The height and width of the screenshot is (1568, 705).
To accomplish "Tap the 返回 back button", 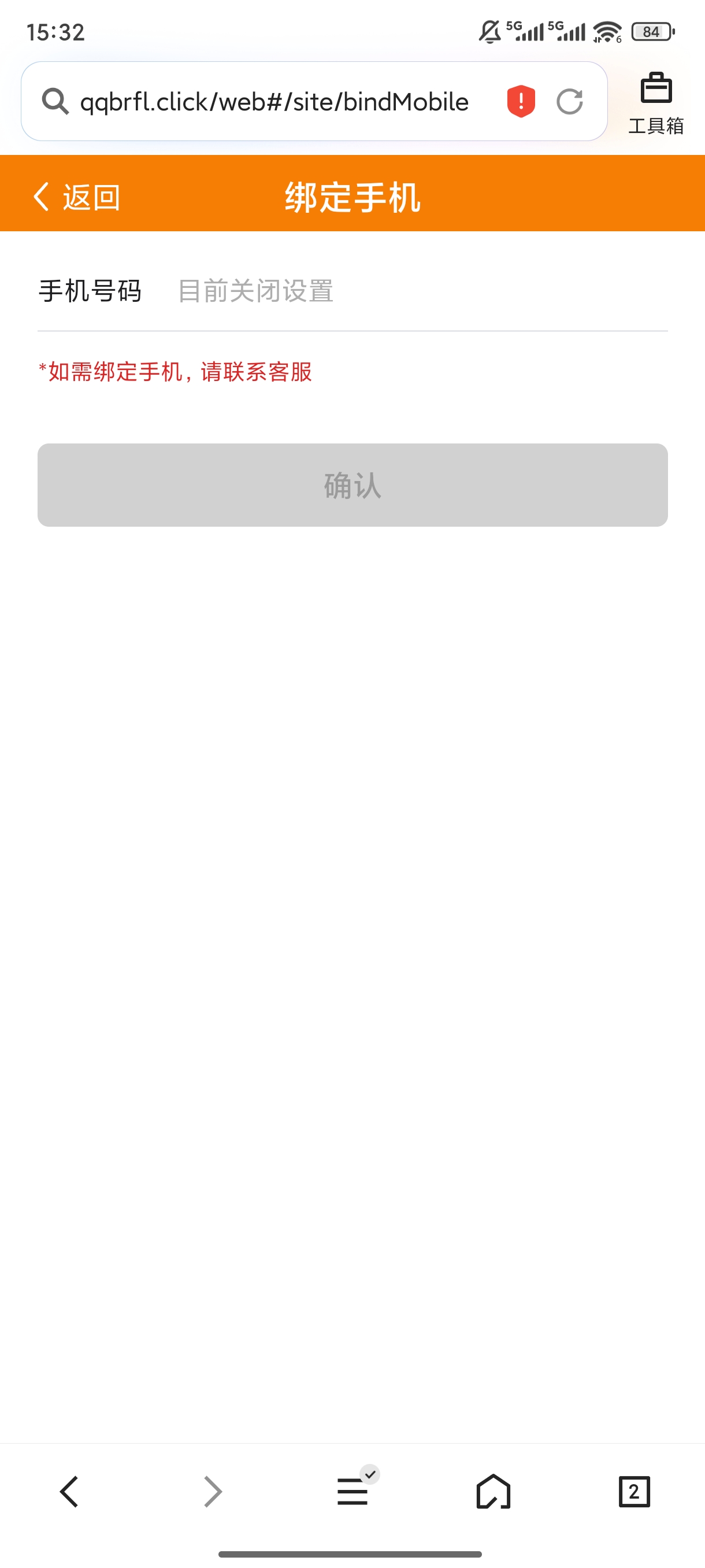I will [x=76, y=197].
